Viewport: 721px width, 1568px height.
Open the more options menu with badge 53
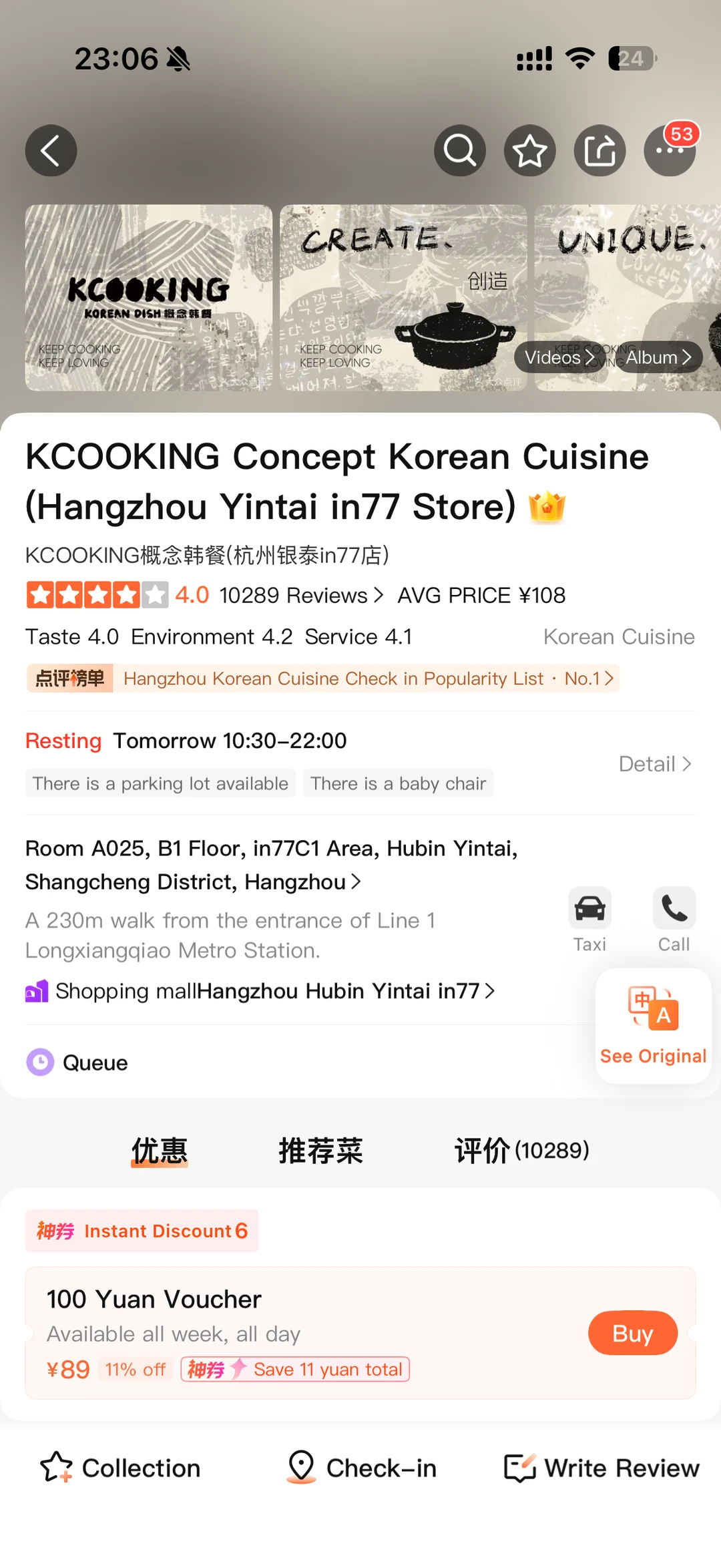(670, 150)
